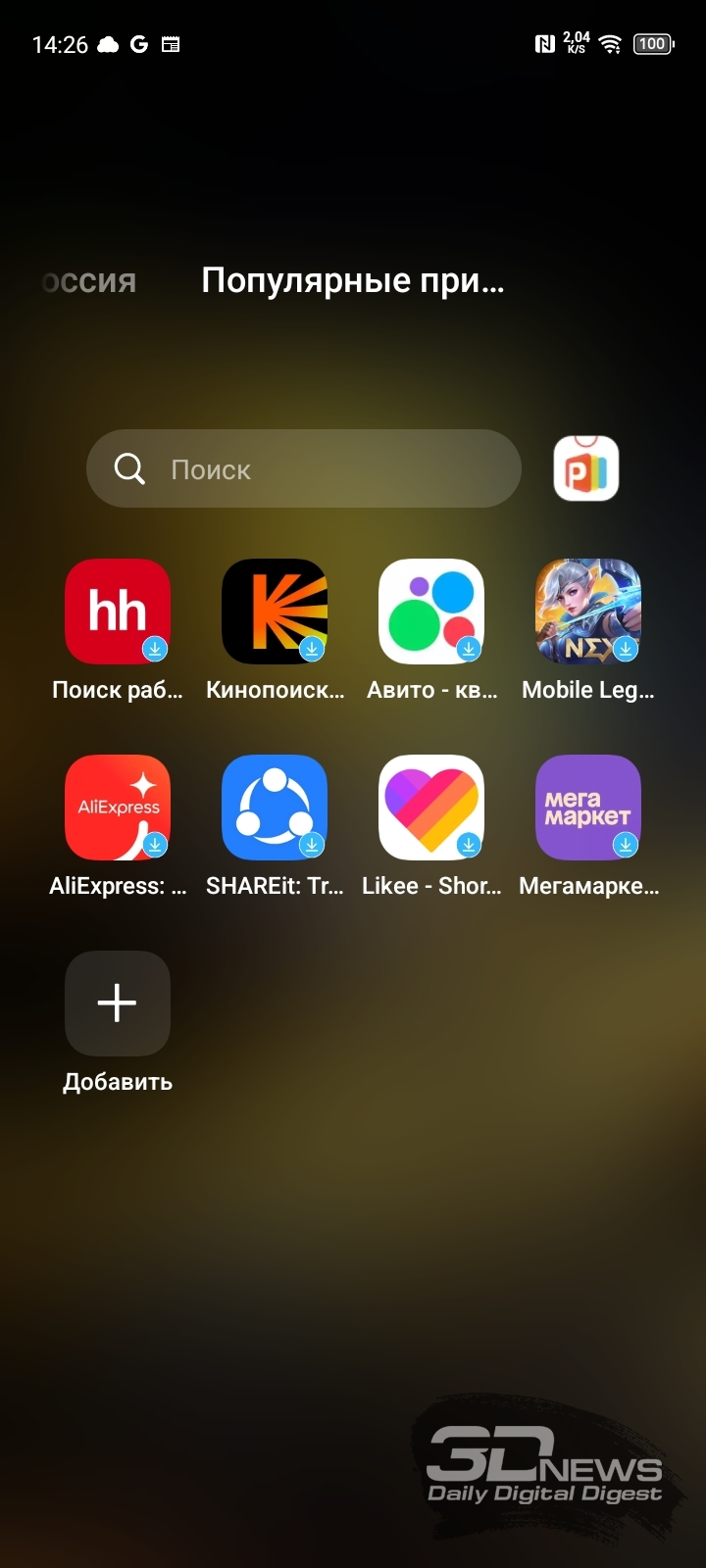This screenshot has height=1568, width=706.
Task: Launch the Кинопоиск app
Action: point(275,612)
